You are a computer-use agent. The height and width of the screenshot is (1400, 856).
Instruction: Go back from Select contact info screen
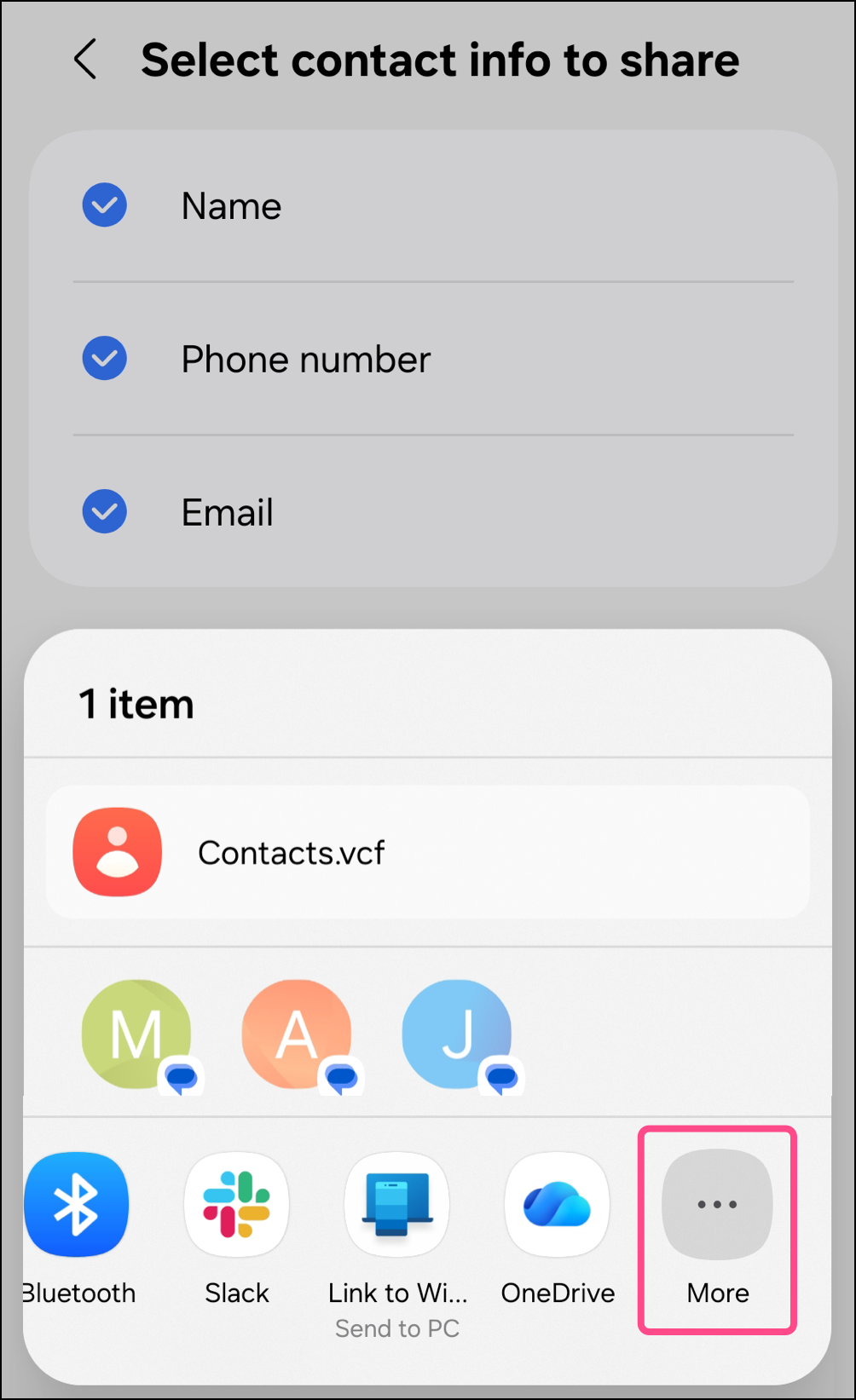click(x=85, y=60)
